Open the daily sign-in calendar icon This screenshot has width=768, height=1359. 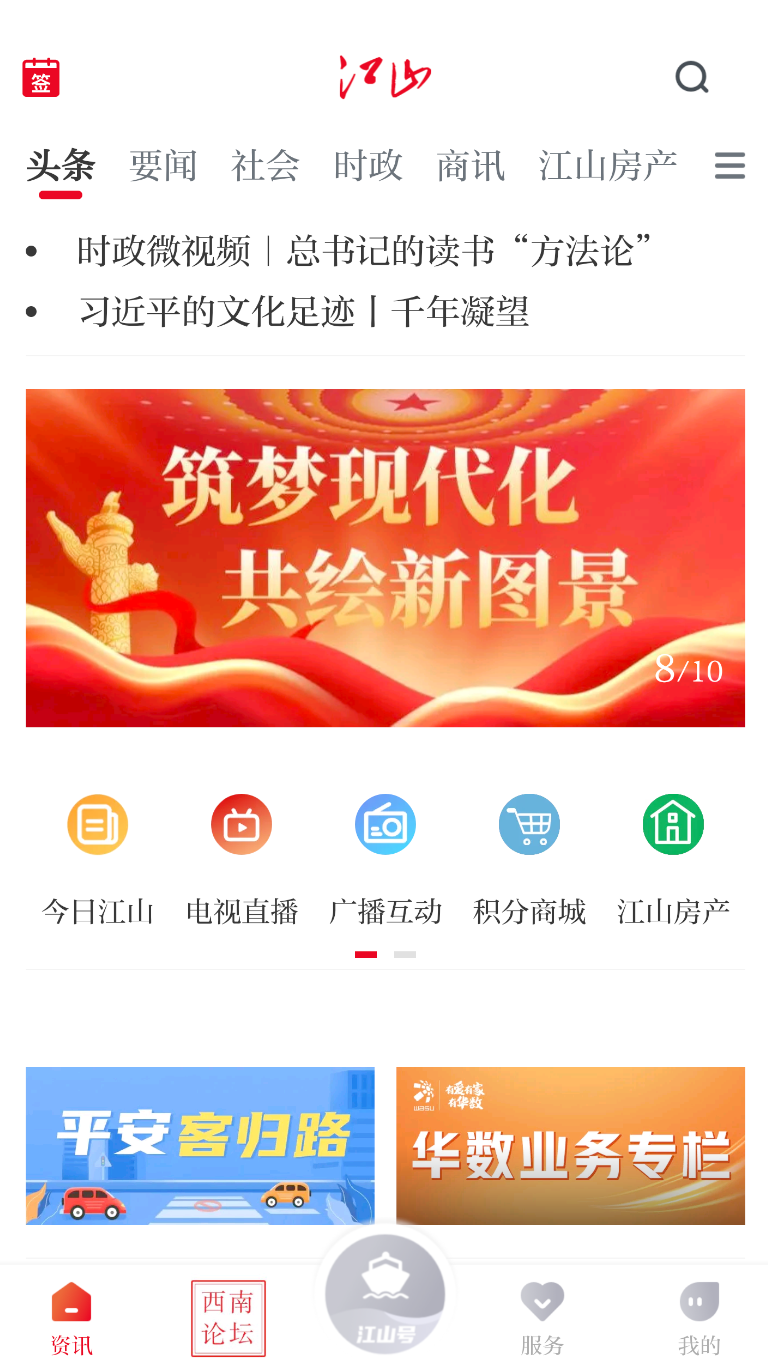coord(41,78)
